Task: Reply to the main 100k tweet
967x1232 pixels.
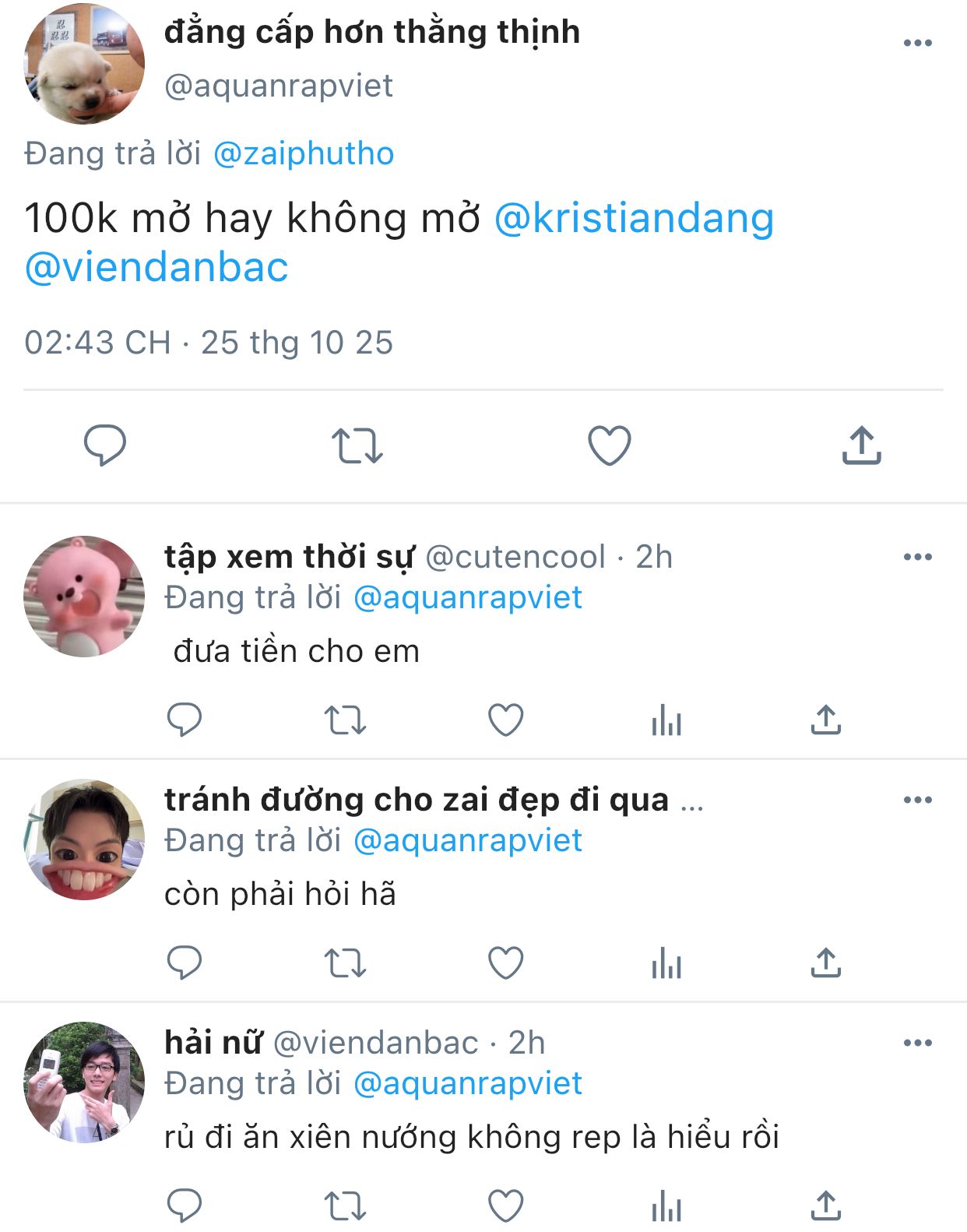Action: coord(104,445)
